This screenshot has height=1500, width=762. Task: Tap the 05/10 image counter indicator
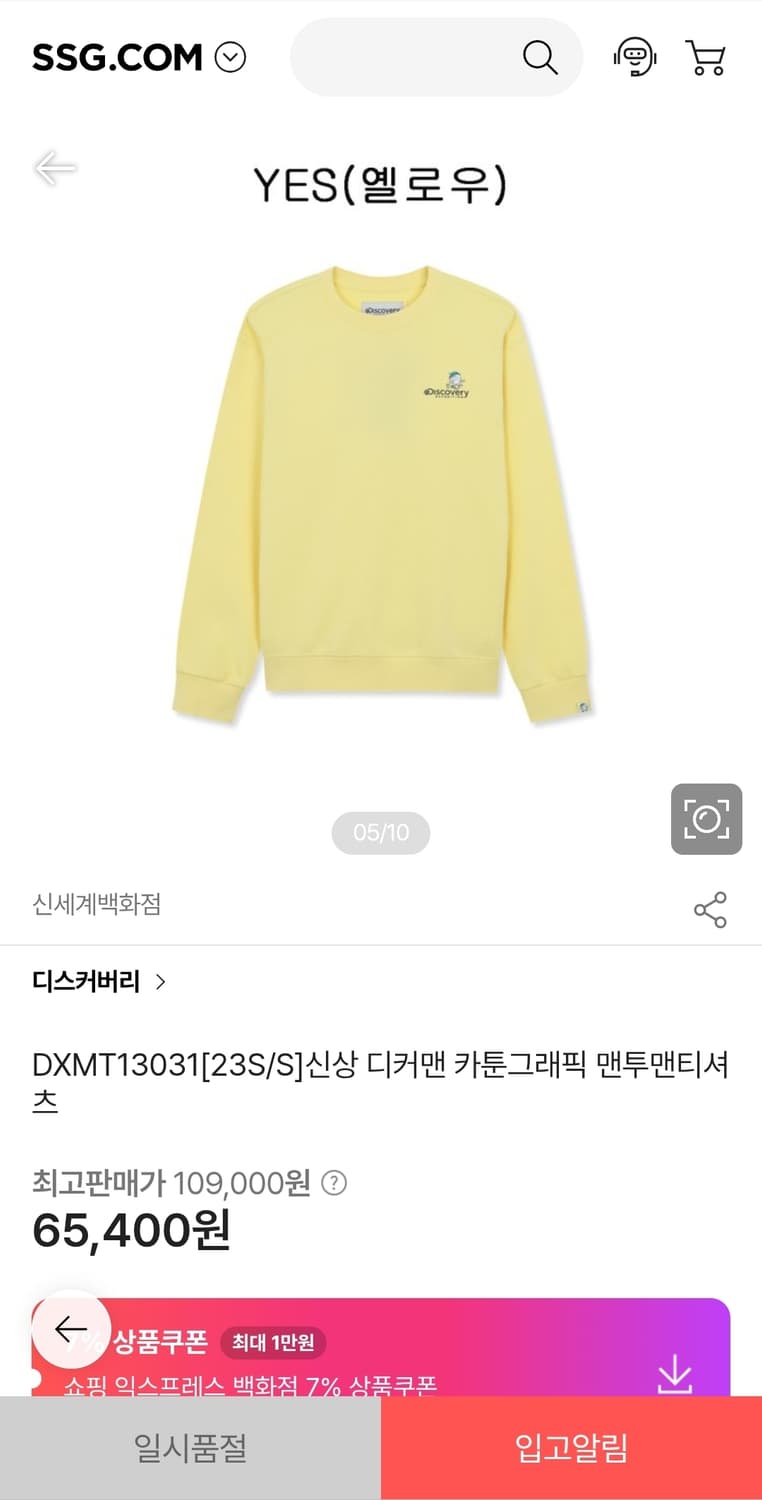[380, 832]
